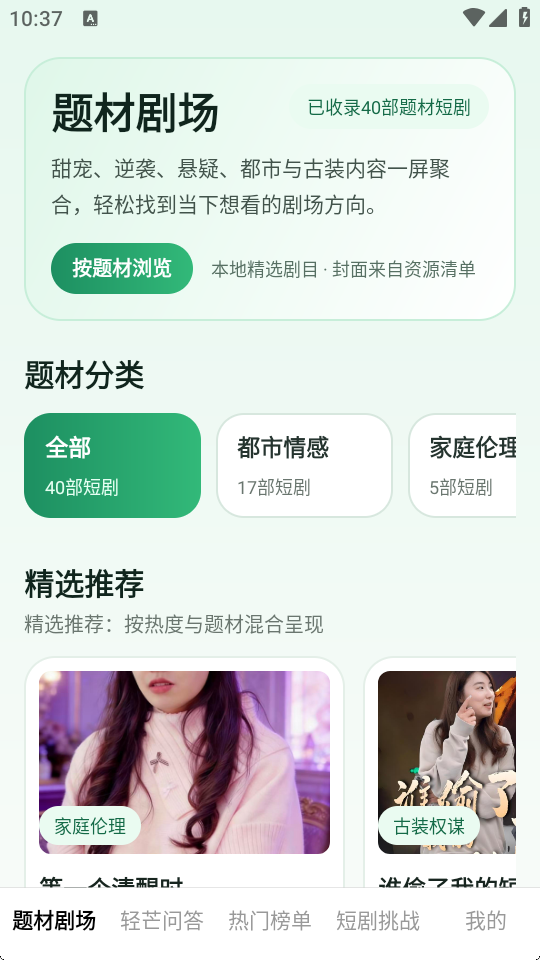Switch to the 轻芒问答 tab

pyautogui.click(x=162, y=920)
